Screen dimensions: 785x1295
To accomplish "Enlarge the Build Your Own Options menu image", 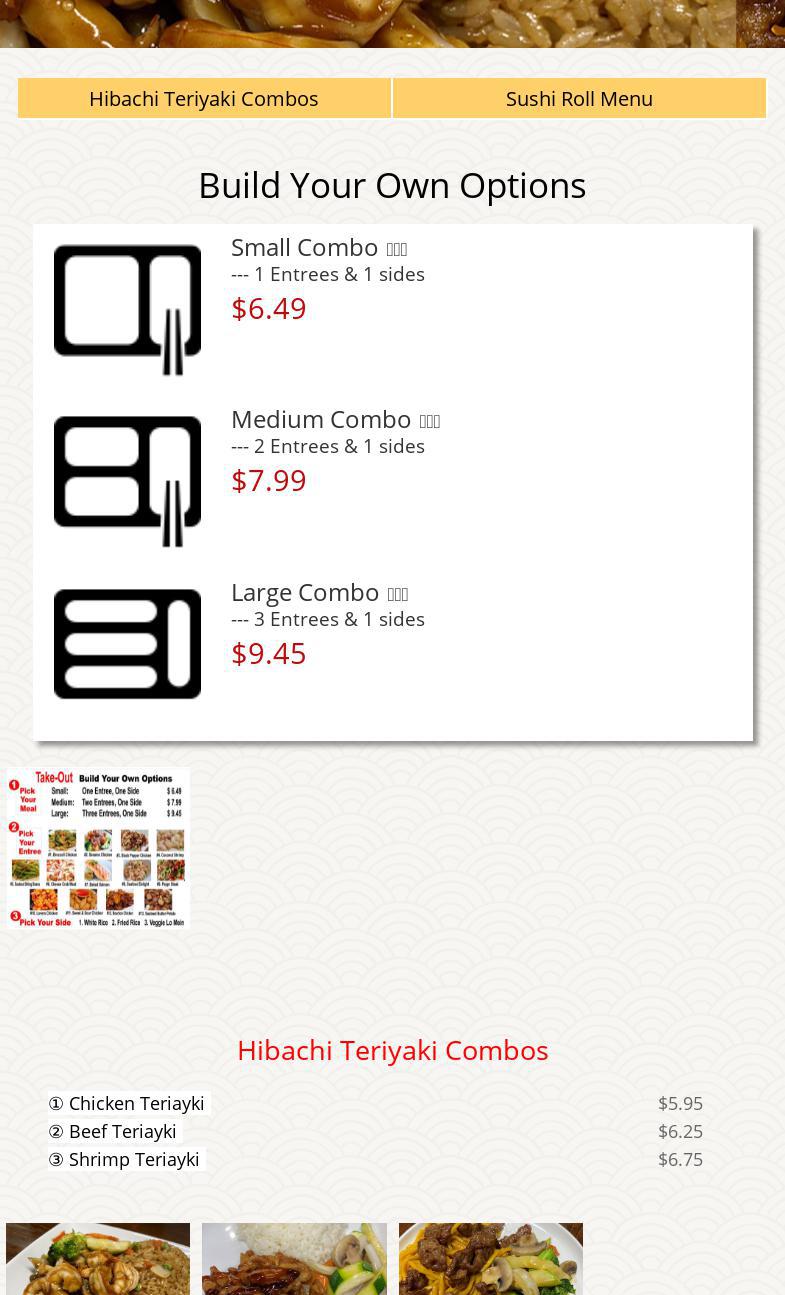I will (x=98, y=848).
